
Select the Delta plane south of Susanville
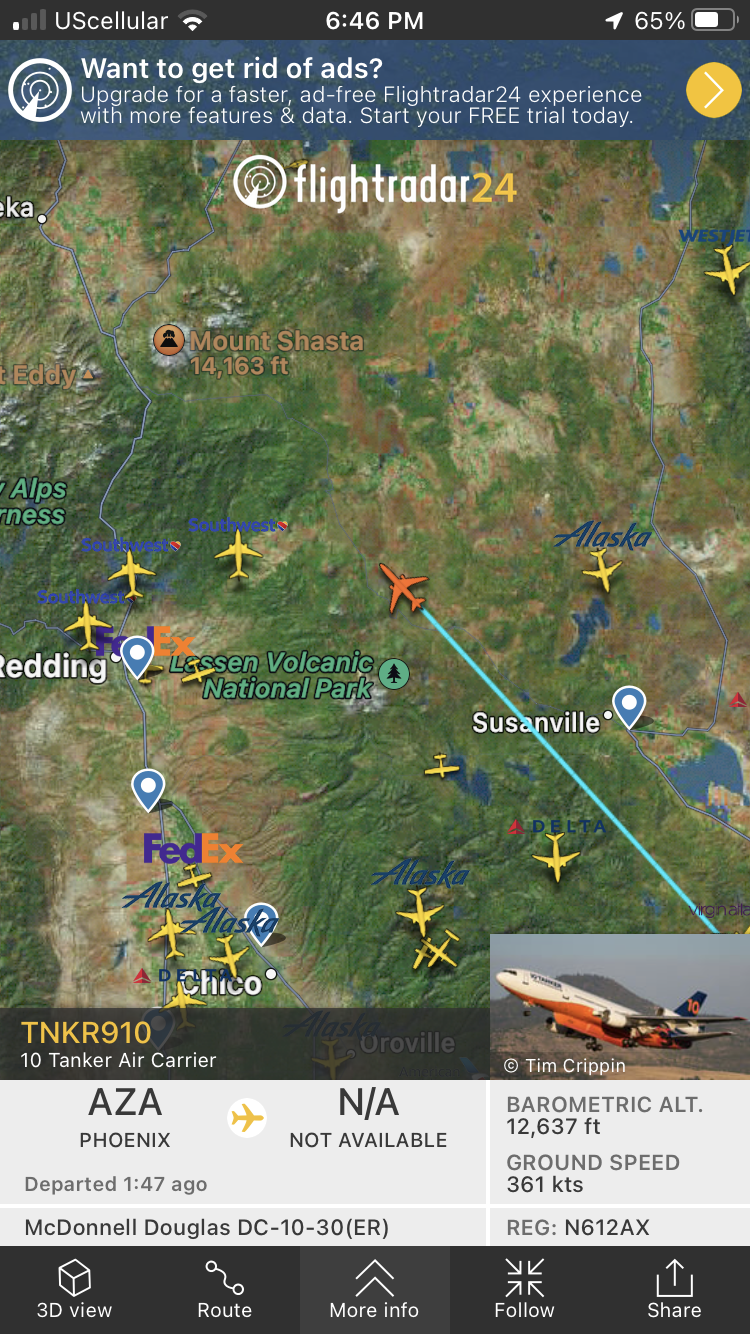point(556,858)
